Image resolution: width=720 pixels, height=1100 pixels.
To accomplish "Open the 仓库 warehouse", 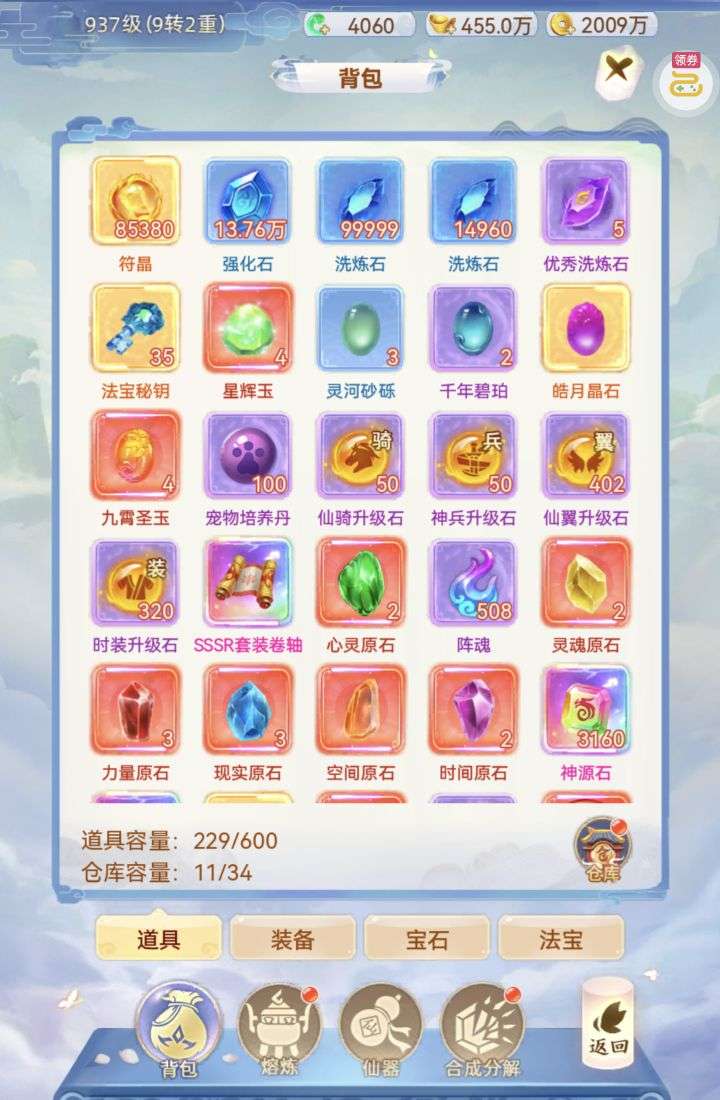I will pos(602,850).
